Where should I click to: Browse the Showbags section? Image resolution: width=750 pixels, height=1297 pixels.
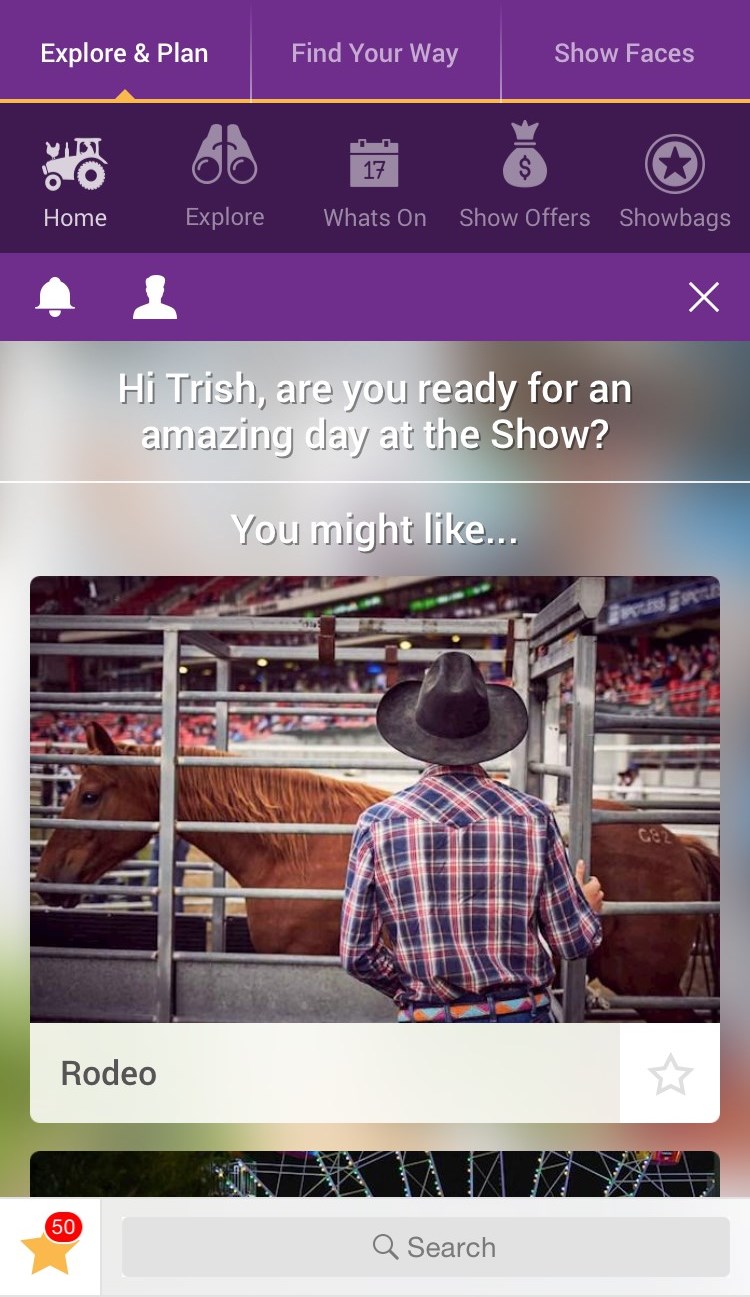pos(675,182)
